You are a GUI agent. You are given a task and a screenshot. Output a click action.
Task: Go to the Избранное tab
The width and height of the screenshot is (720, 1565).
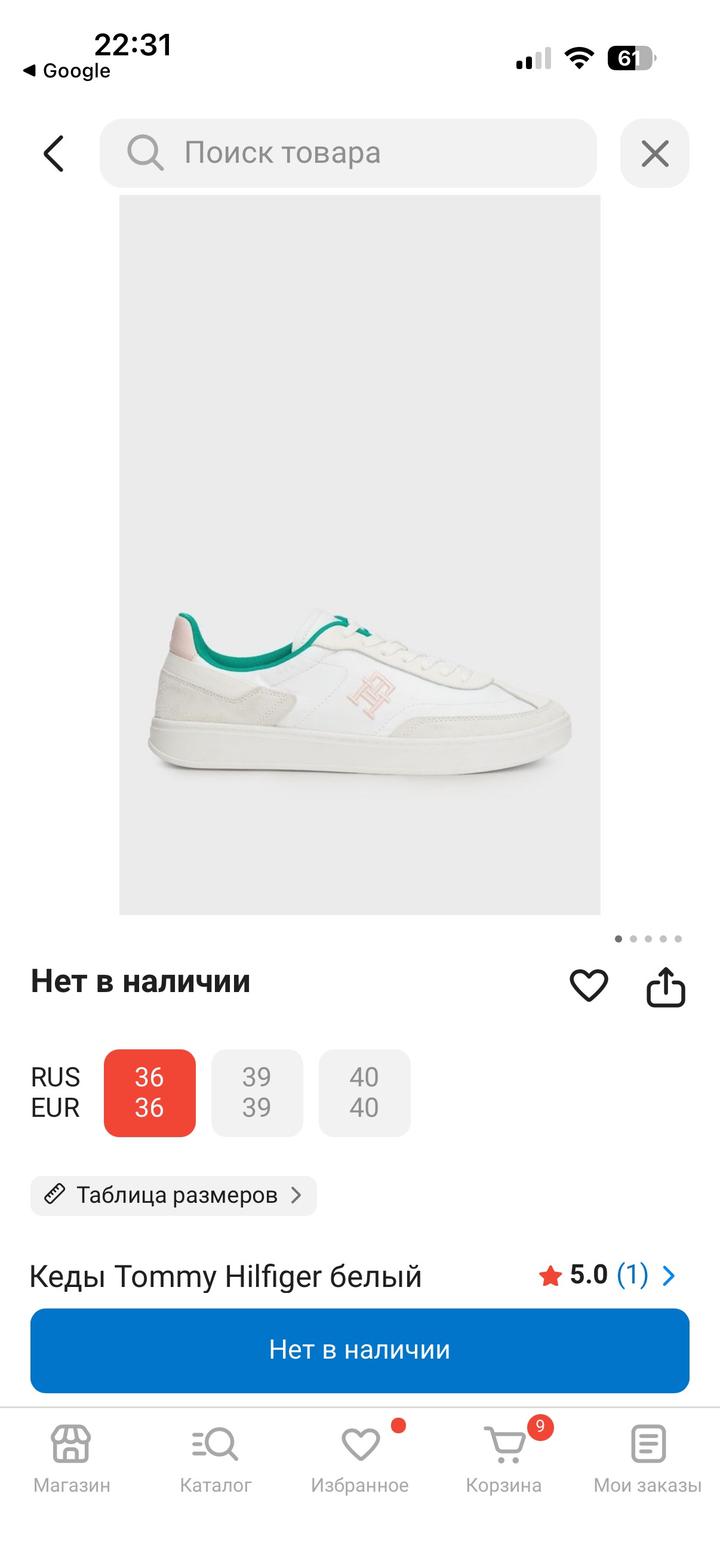360,1458
